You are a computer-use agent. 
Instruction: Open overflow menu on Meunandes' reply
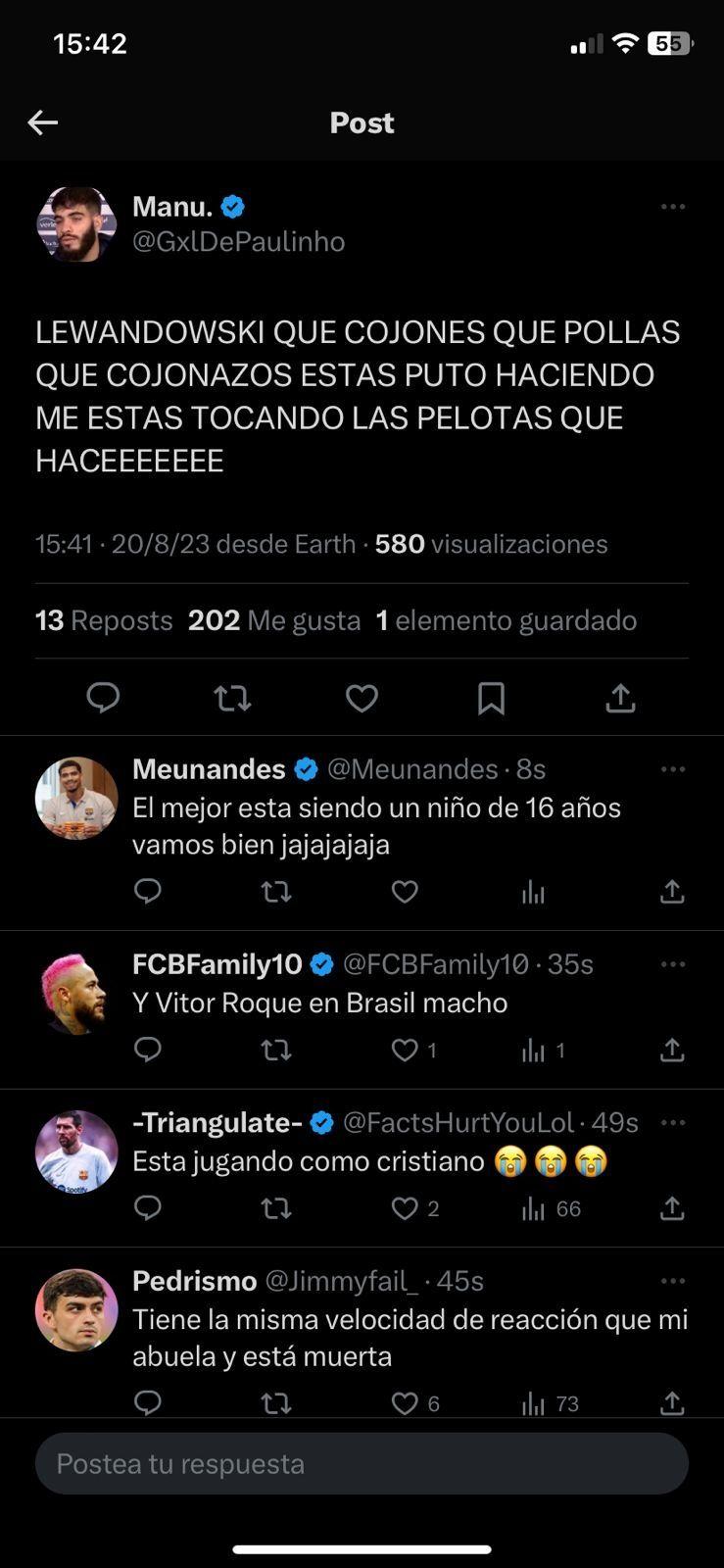point(673,769)
